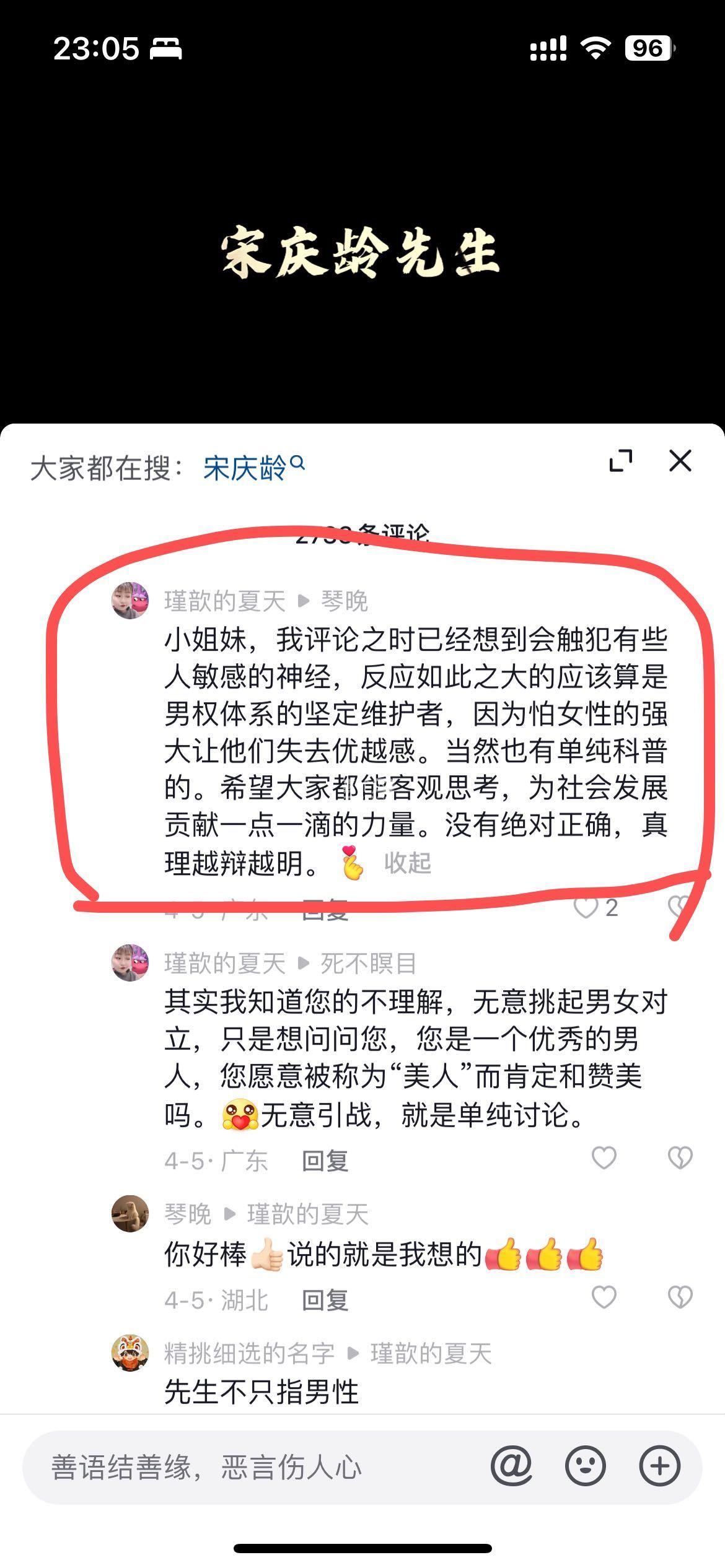The height and width of the screenshot is (1568, 725).
Task: Dislike 琴晚's 你好棒 comment
Action: point(680,1297)
